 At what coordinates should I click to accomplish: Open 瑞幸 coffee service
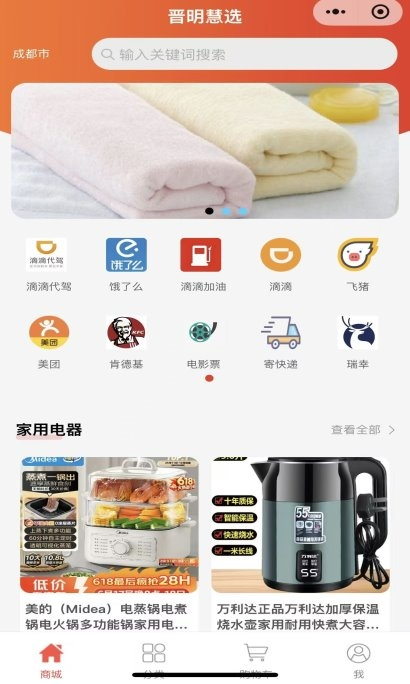[358, 342]
